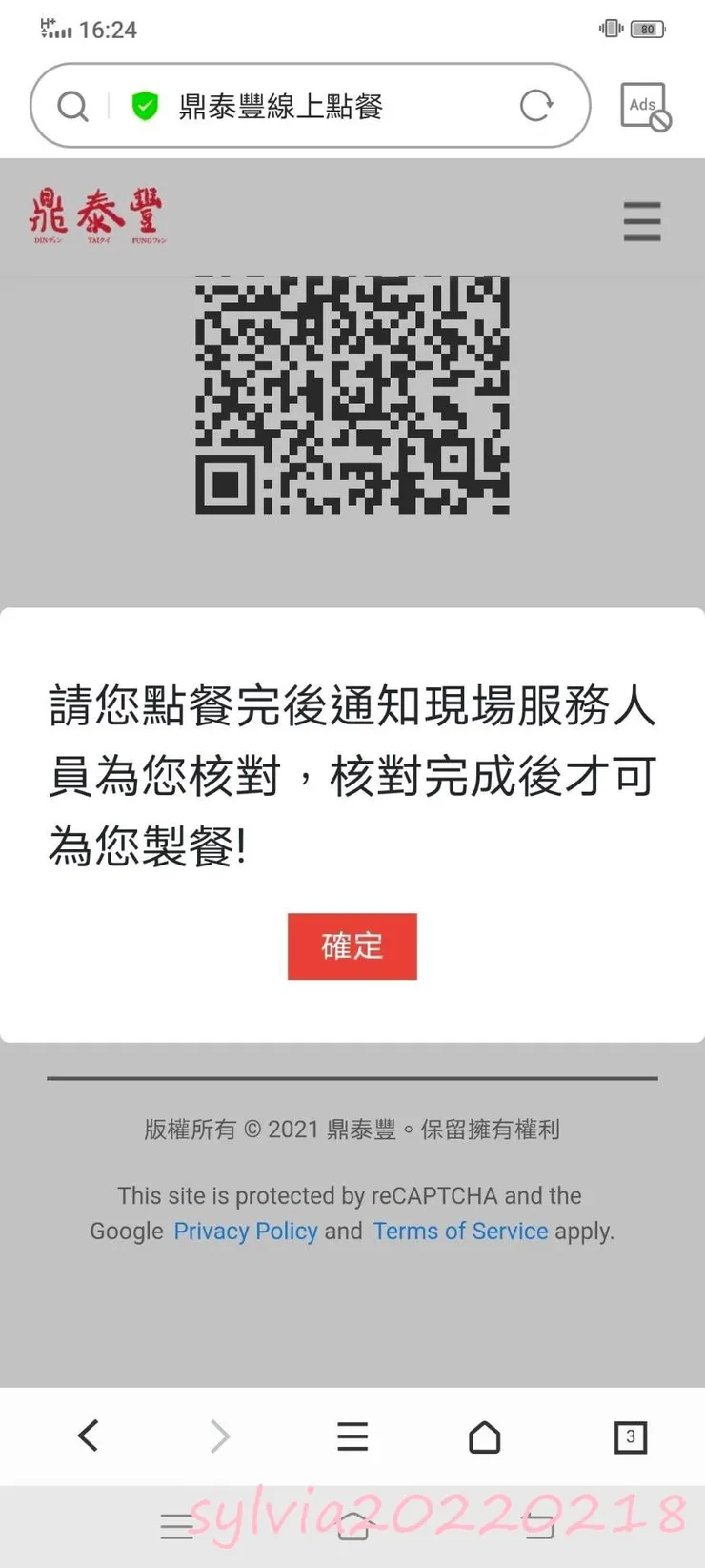Tap the magnifier search icon in address bar

tap(73, 105)
